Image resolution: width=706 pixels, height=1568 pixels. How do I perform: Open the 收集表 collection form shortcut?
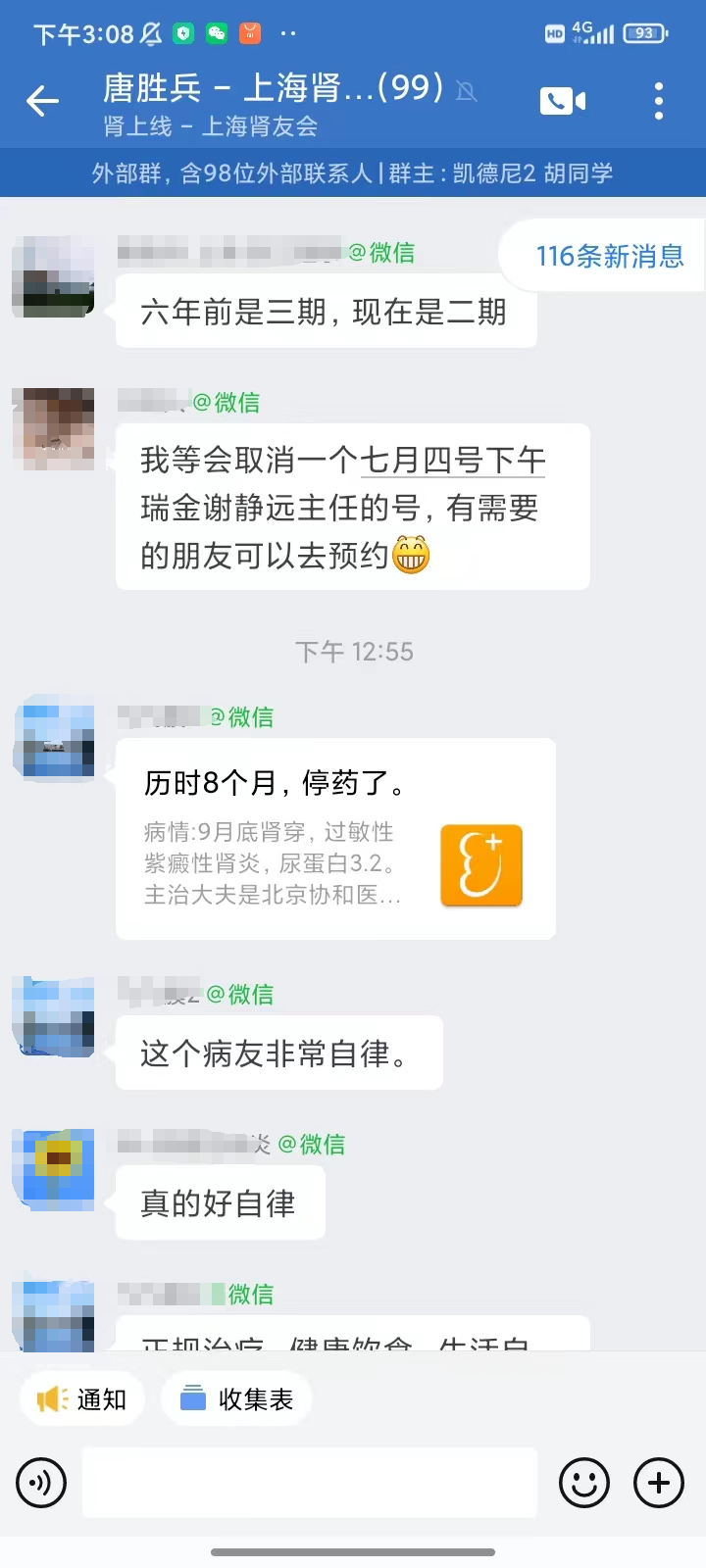[x=236, y=1399]
